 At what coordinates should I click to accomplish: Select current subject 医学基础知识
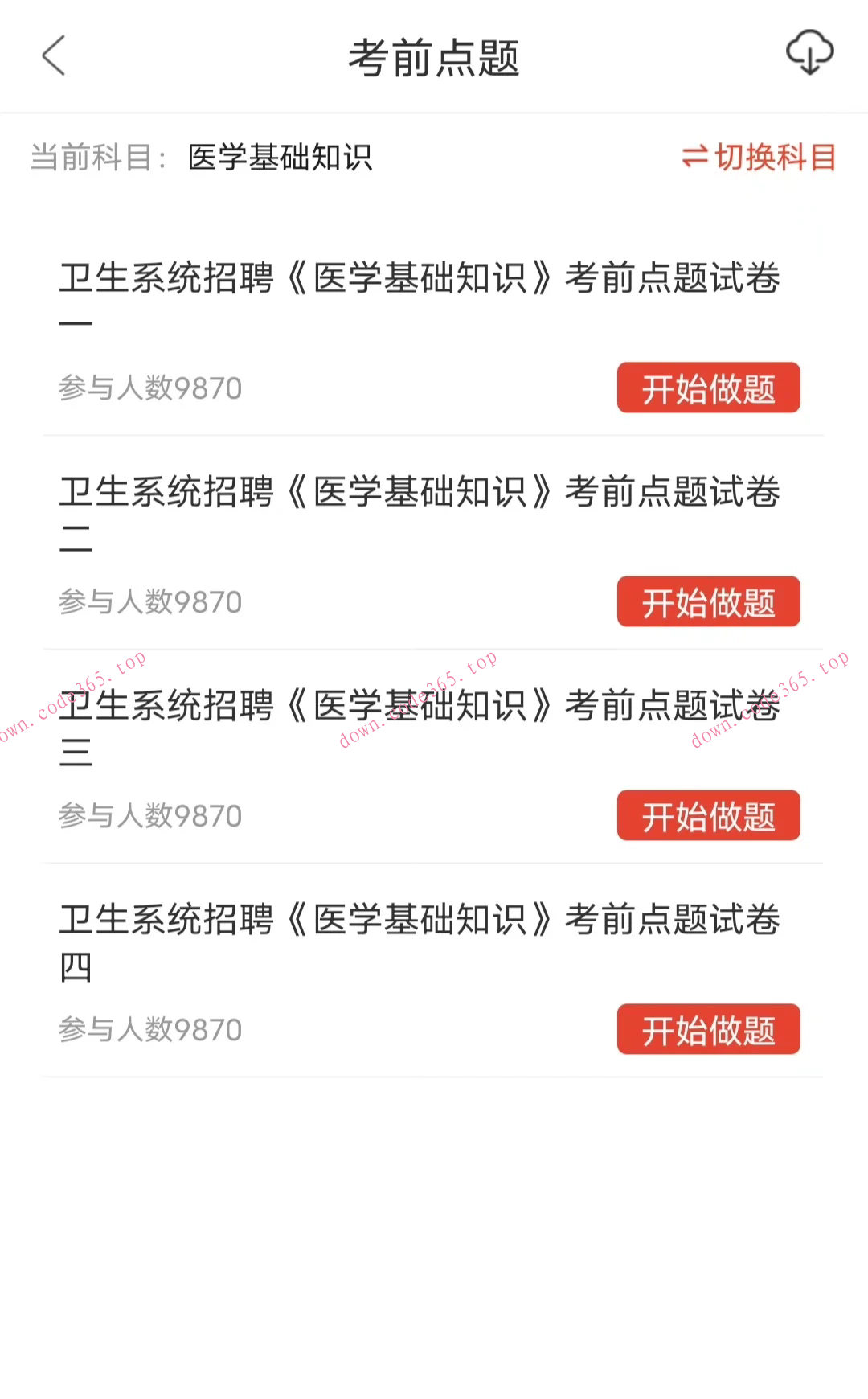[280, 158]
